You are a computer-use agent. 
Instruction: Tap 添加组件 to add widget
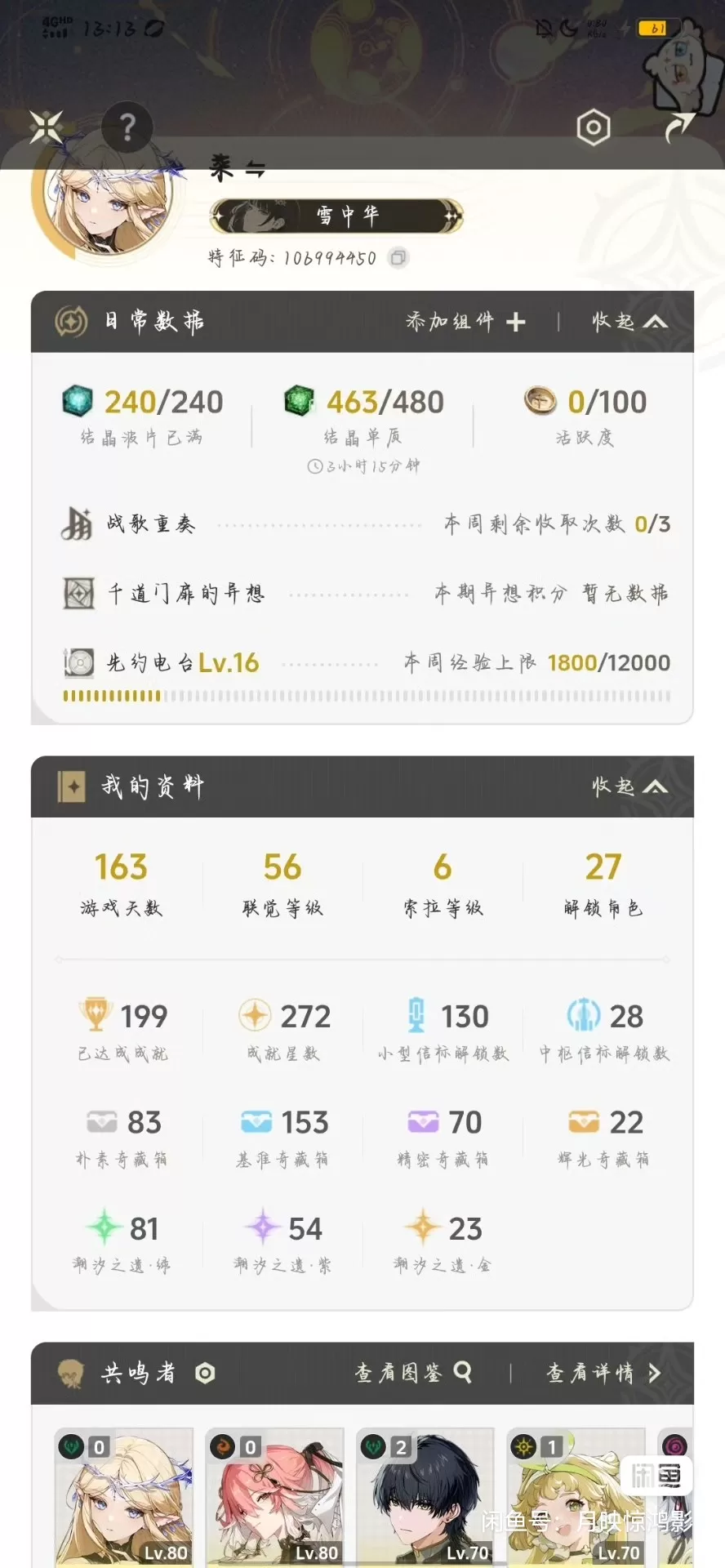coord(465,322)
